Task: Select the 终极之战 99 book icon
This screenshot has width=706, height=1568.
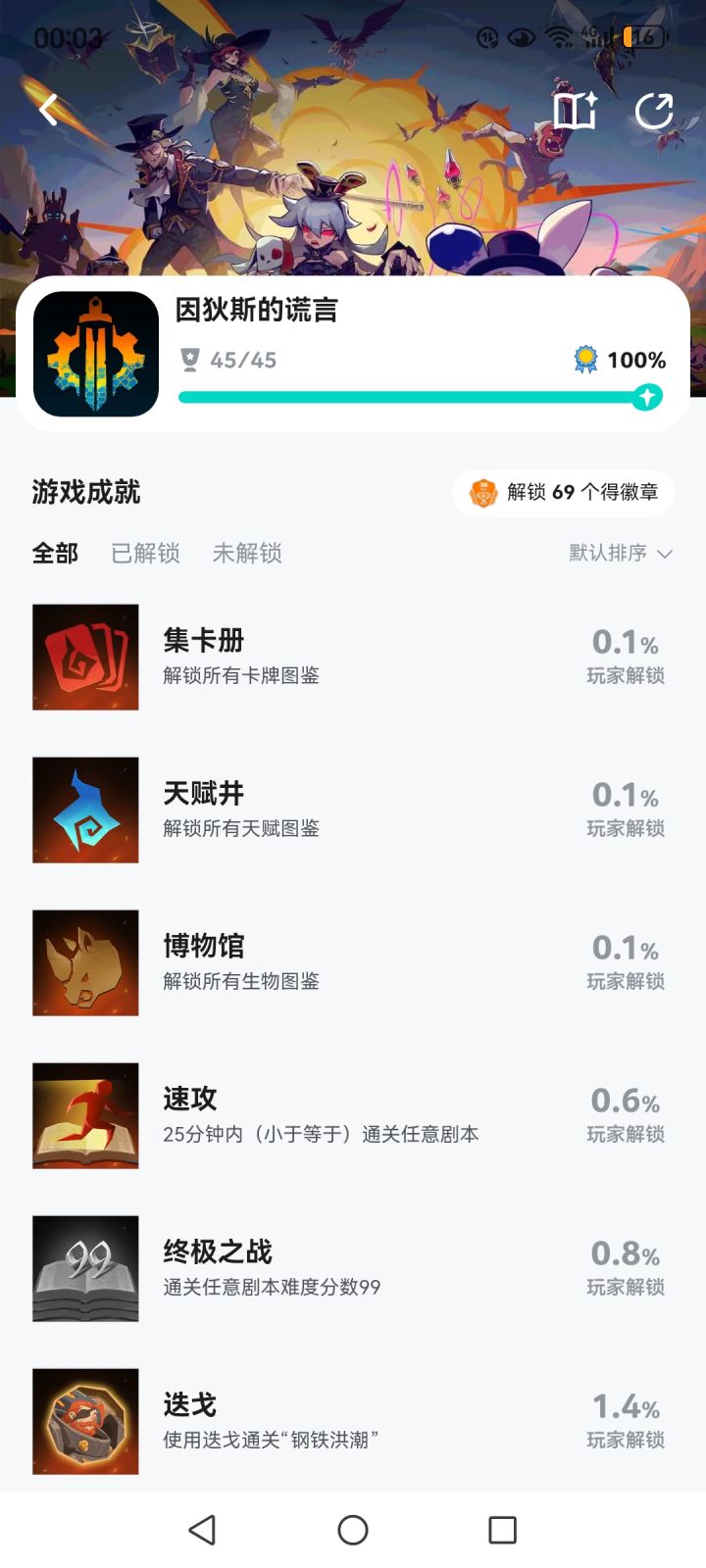Action: (x=84, y=1268)
